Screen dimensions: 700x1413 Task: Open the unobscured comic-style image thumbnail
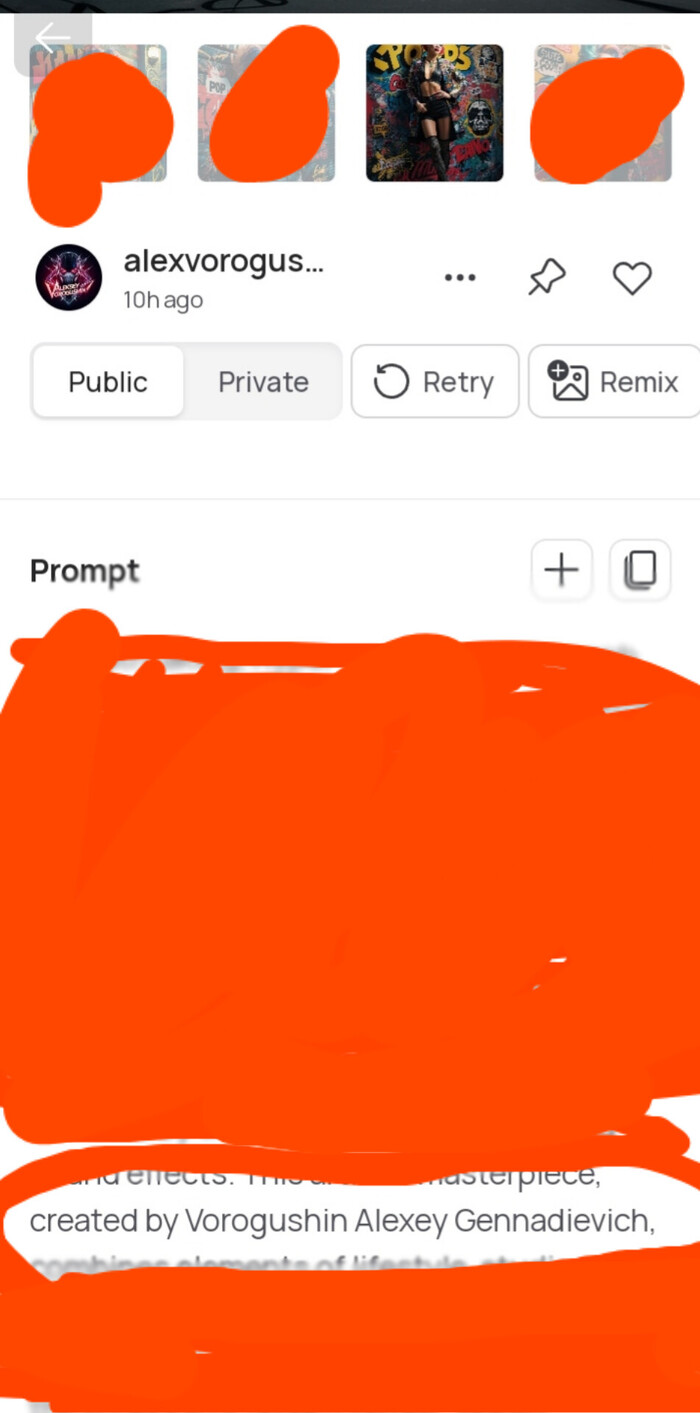(x=434, y=113)
